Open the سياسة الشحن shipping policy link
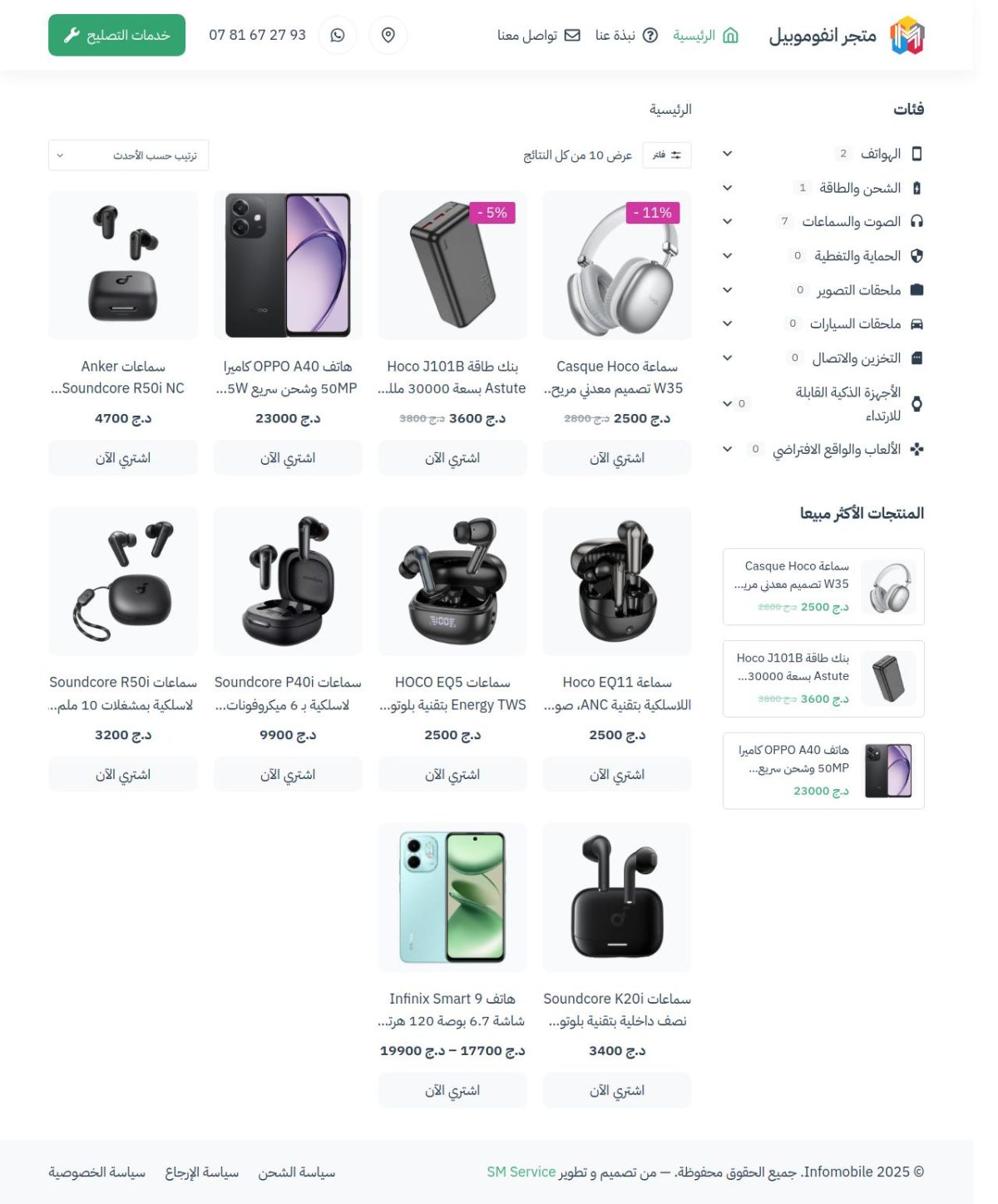This screenshot has height=1204, width=998. pos(296,1172)
